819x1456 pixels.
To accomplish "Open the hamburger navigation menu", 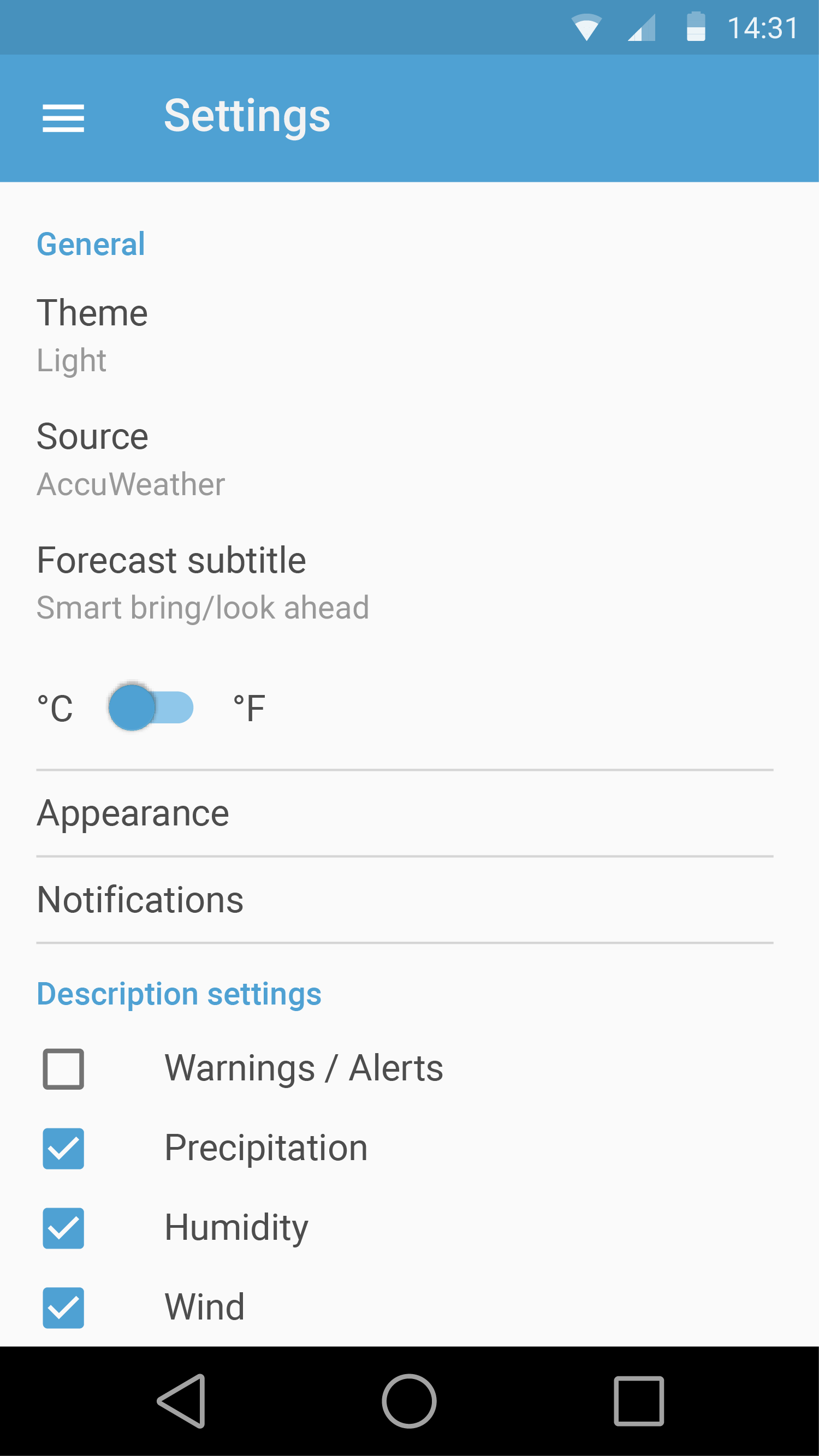I will pos(63,118).
